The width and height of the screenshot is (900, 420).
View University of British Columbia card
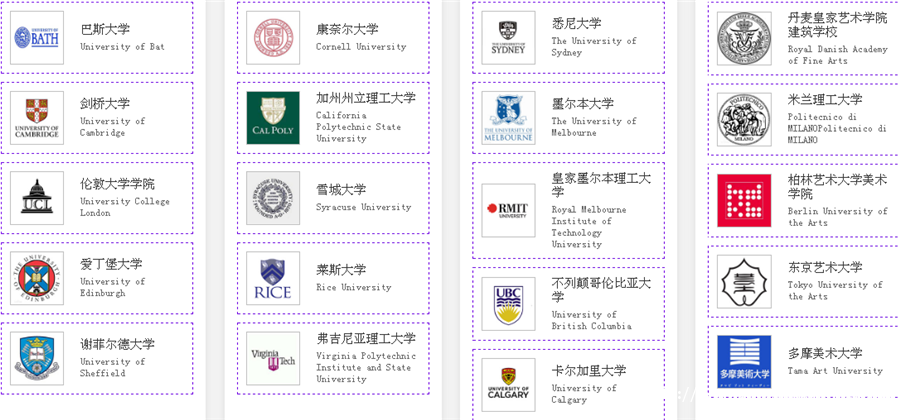pyautogui.click(x=568, y=304)
